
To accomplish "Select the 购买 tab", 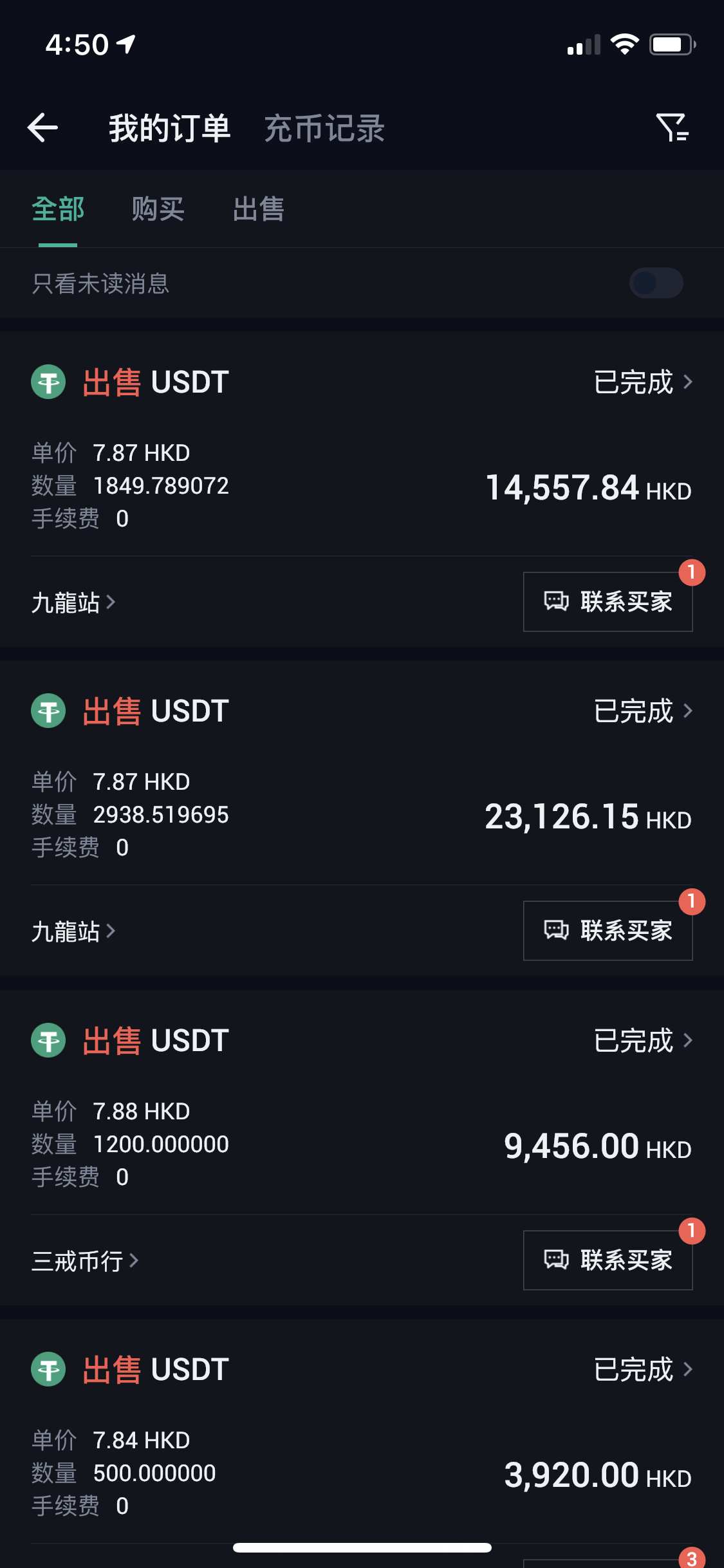I will [158, 209].
